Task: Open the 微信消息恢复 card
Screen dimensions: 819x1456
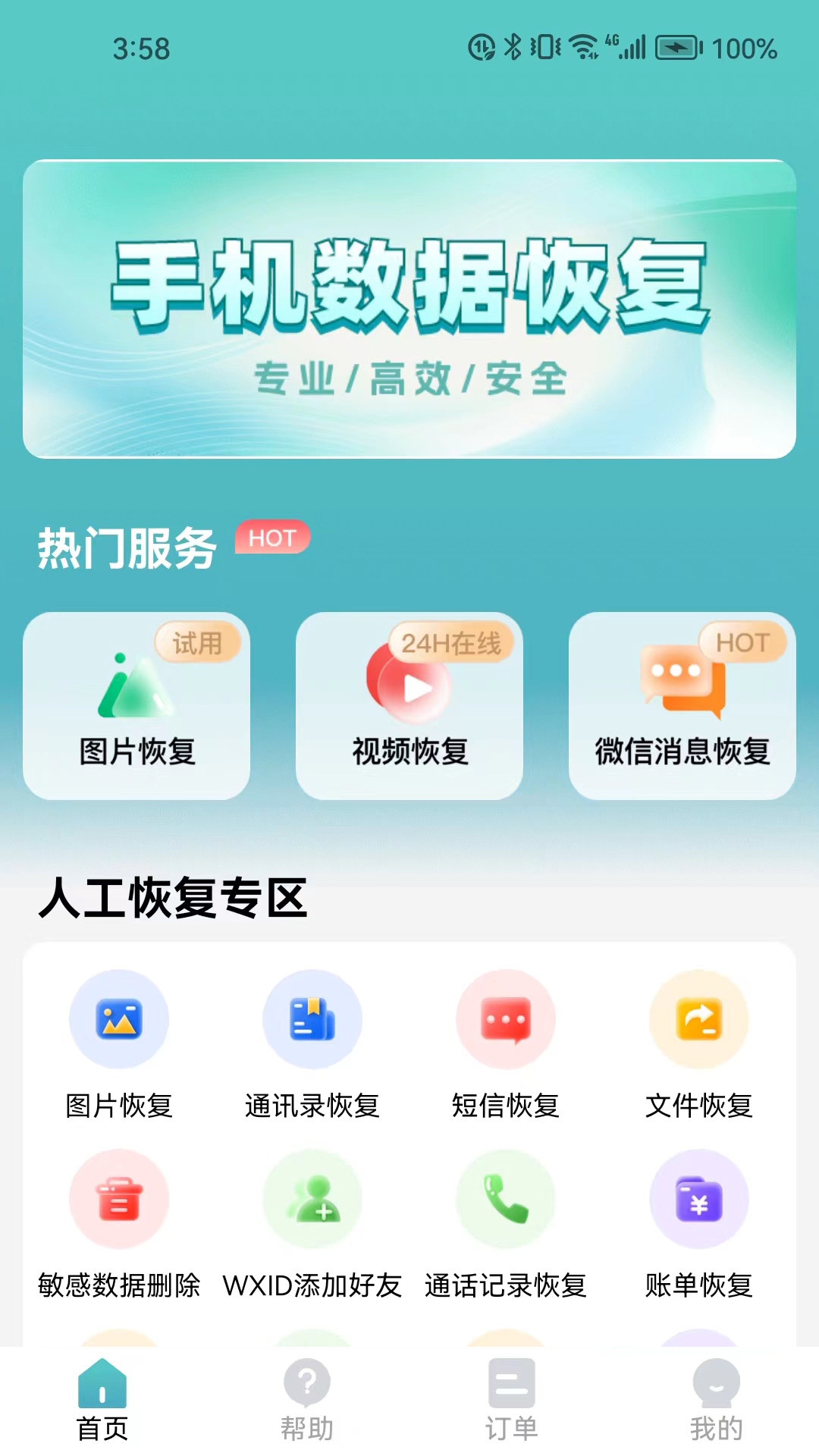Action: click(x=682, y=705)
